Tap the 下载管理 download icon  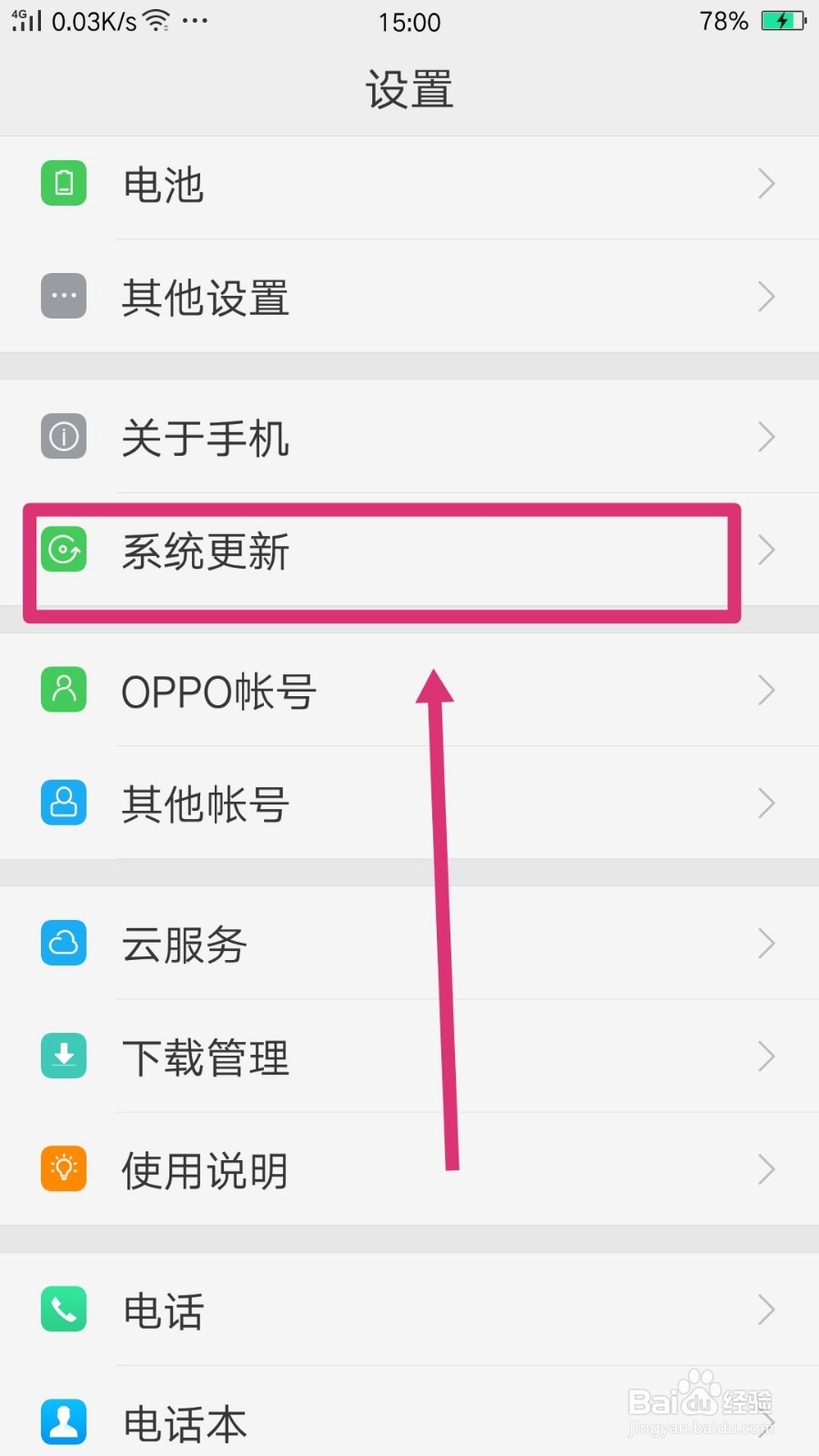click(x=63, y=1056)
